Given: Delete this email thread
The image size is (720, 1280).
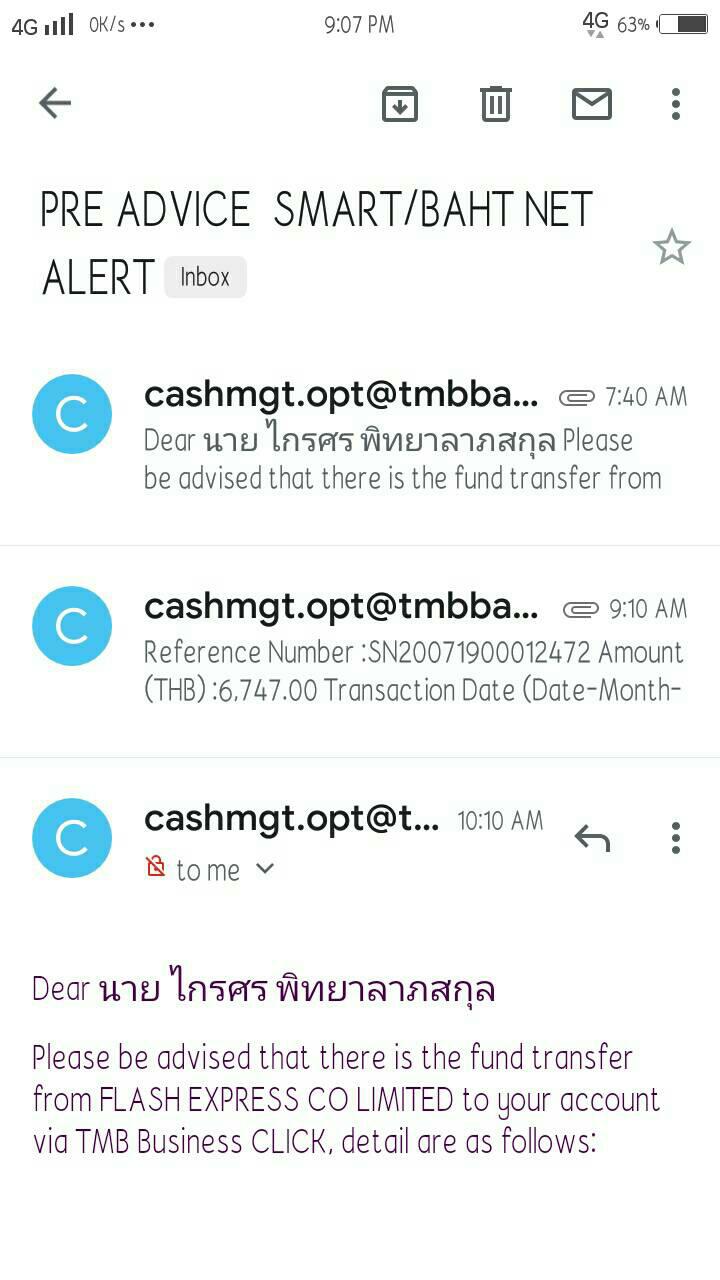Looking at the screenshot, I should 495,103.
